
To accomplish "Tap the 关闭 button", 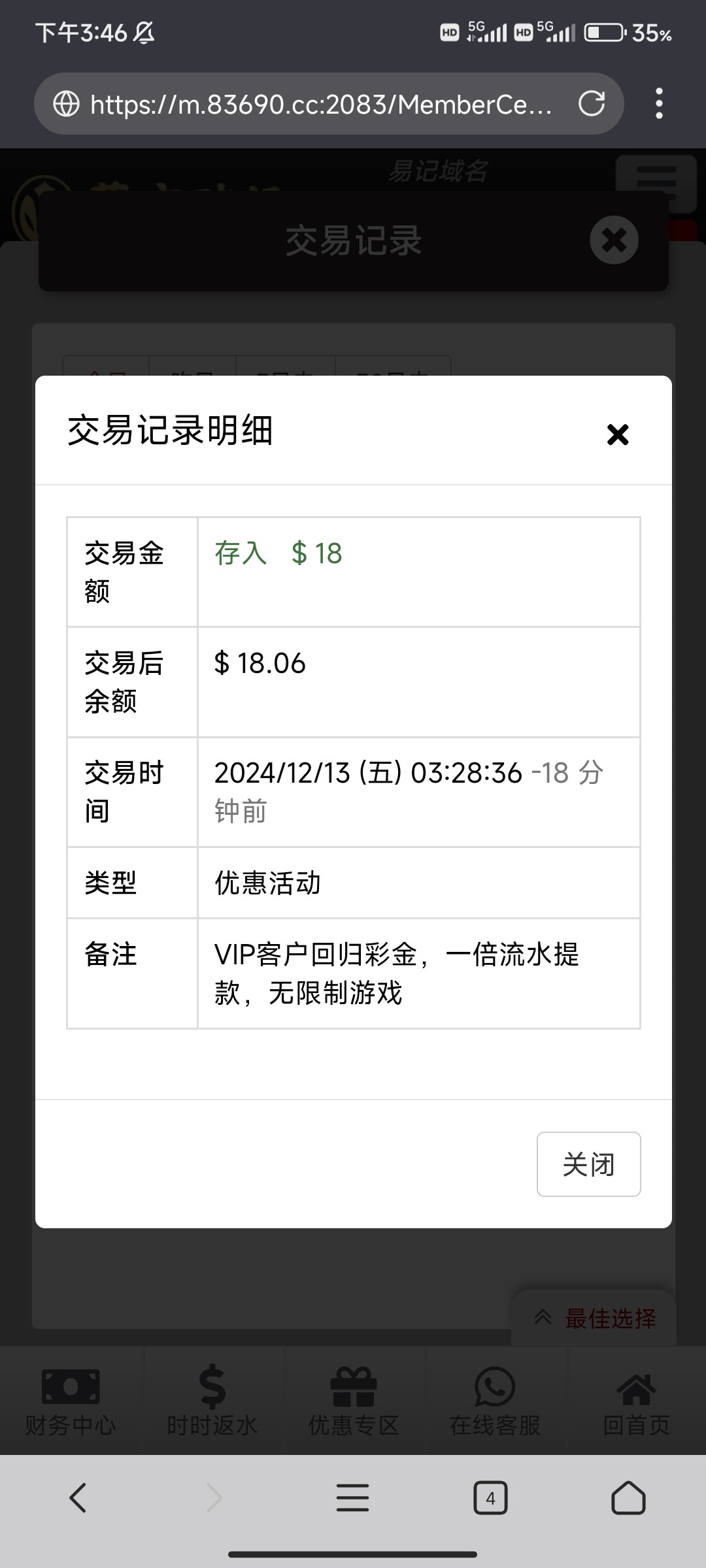I will [588, 1164].
